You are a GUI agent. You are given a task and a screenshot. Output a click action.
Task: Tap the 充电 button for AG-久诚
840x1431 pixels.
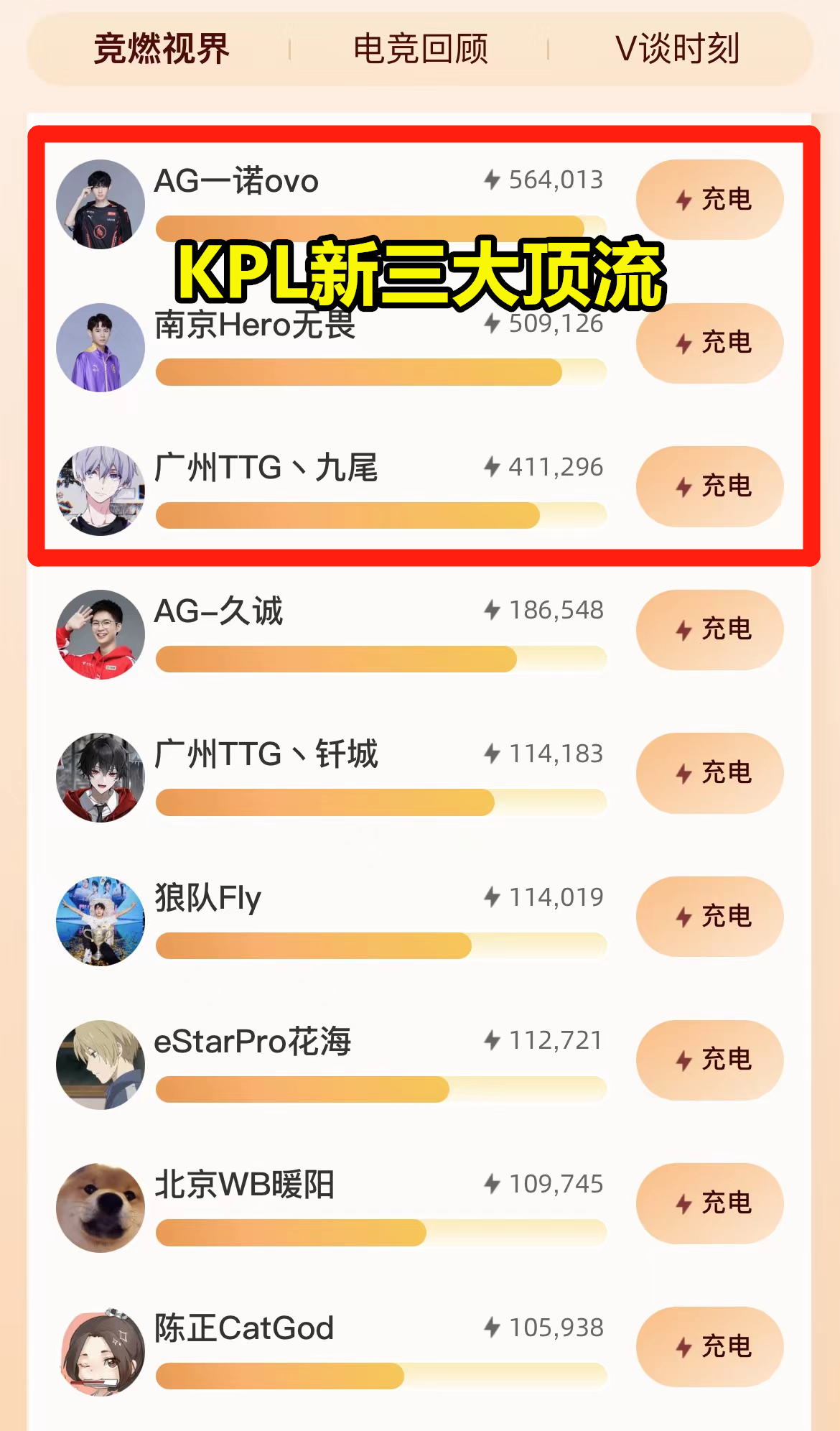709,629
